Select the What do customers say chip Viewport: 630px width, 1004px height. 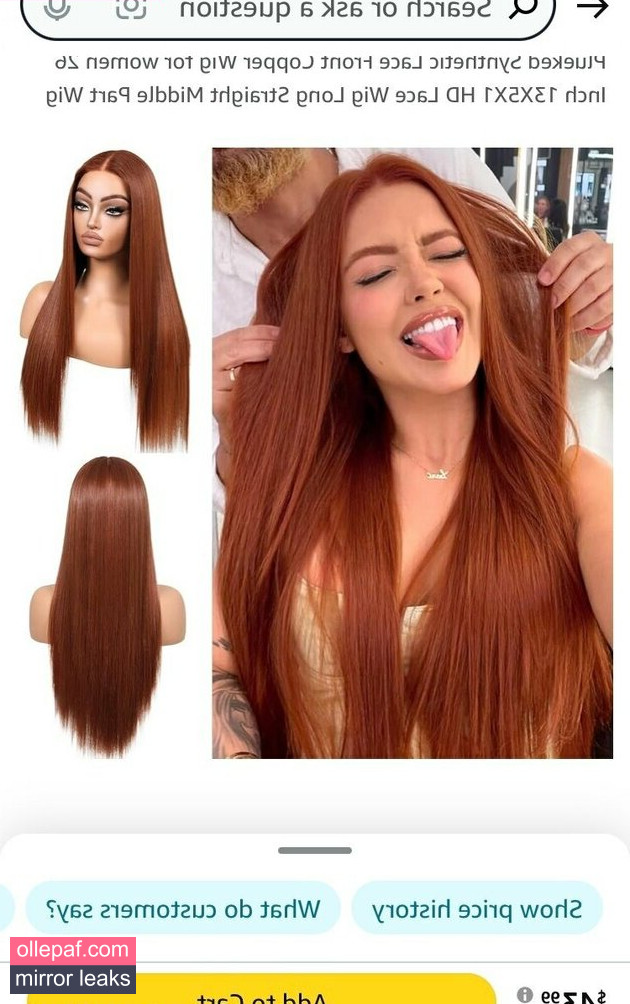(183, 908)
